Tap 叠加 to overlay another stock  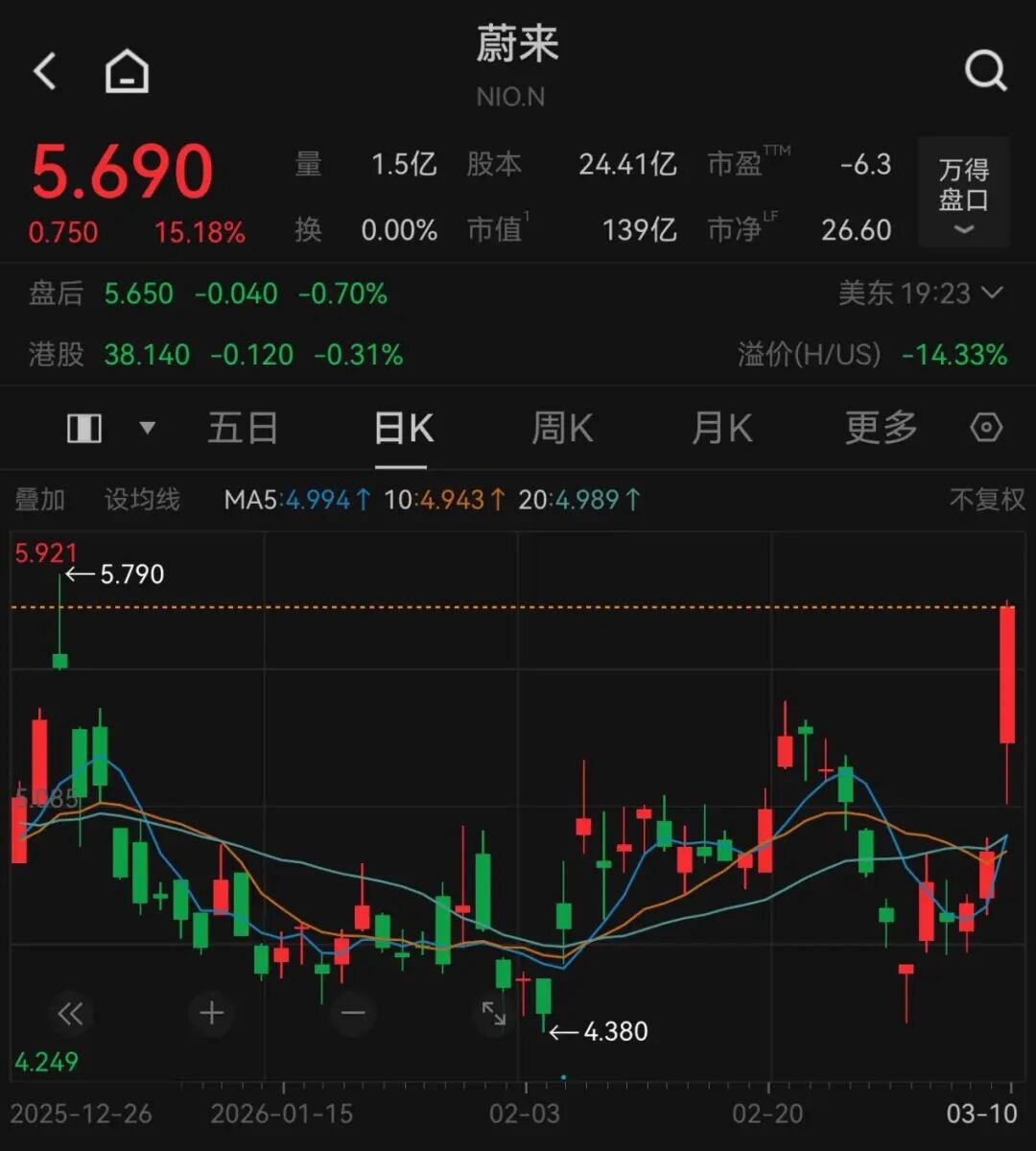(x=39, y=500)
